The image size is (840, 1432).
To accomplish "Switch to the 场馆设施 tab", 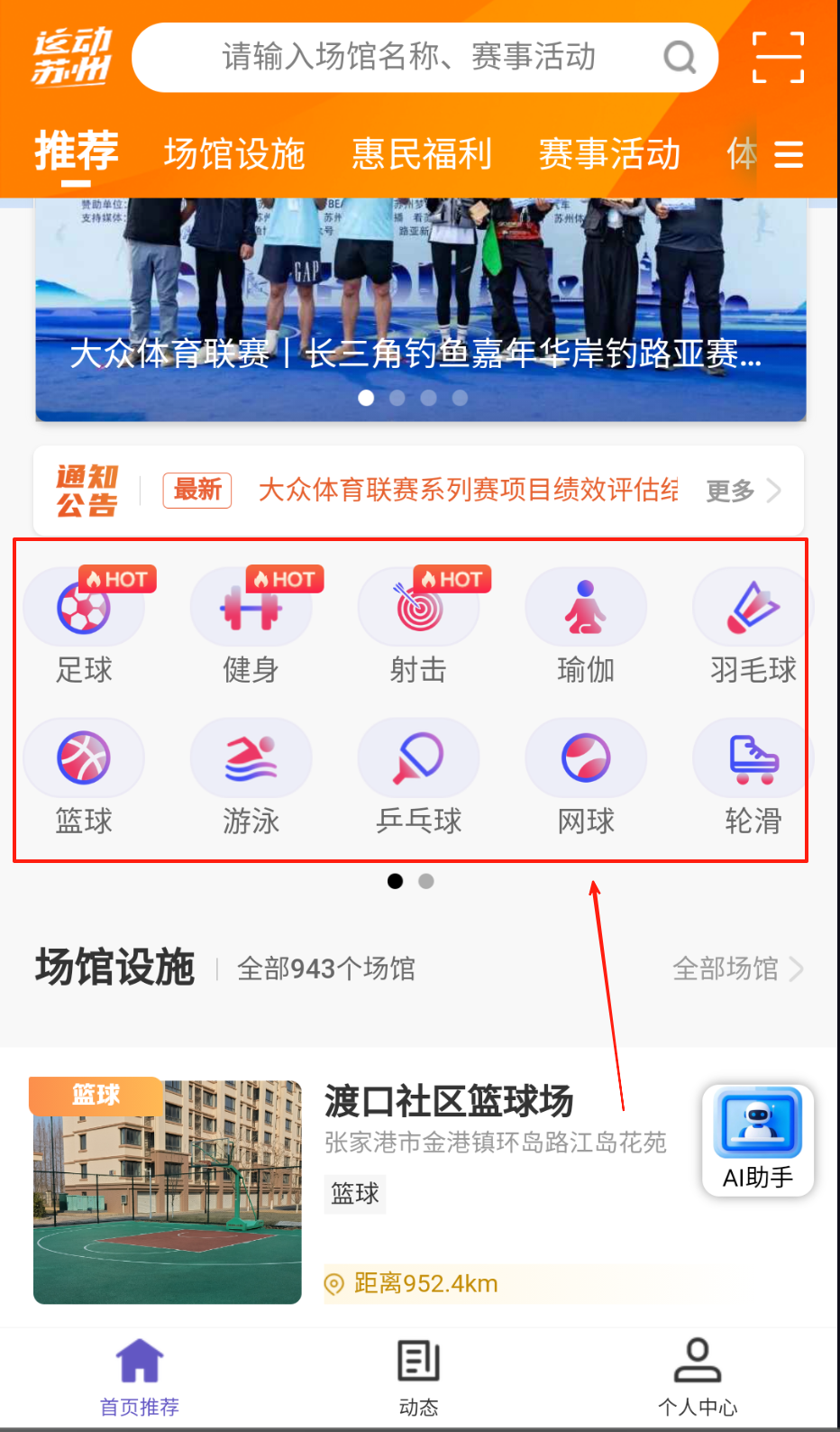I will [x=234, y=154].
